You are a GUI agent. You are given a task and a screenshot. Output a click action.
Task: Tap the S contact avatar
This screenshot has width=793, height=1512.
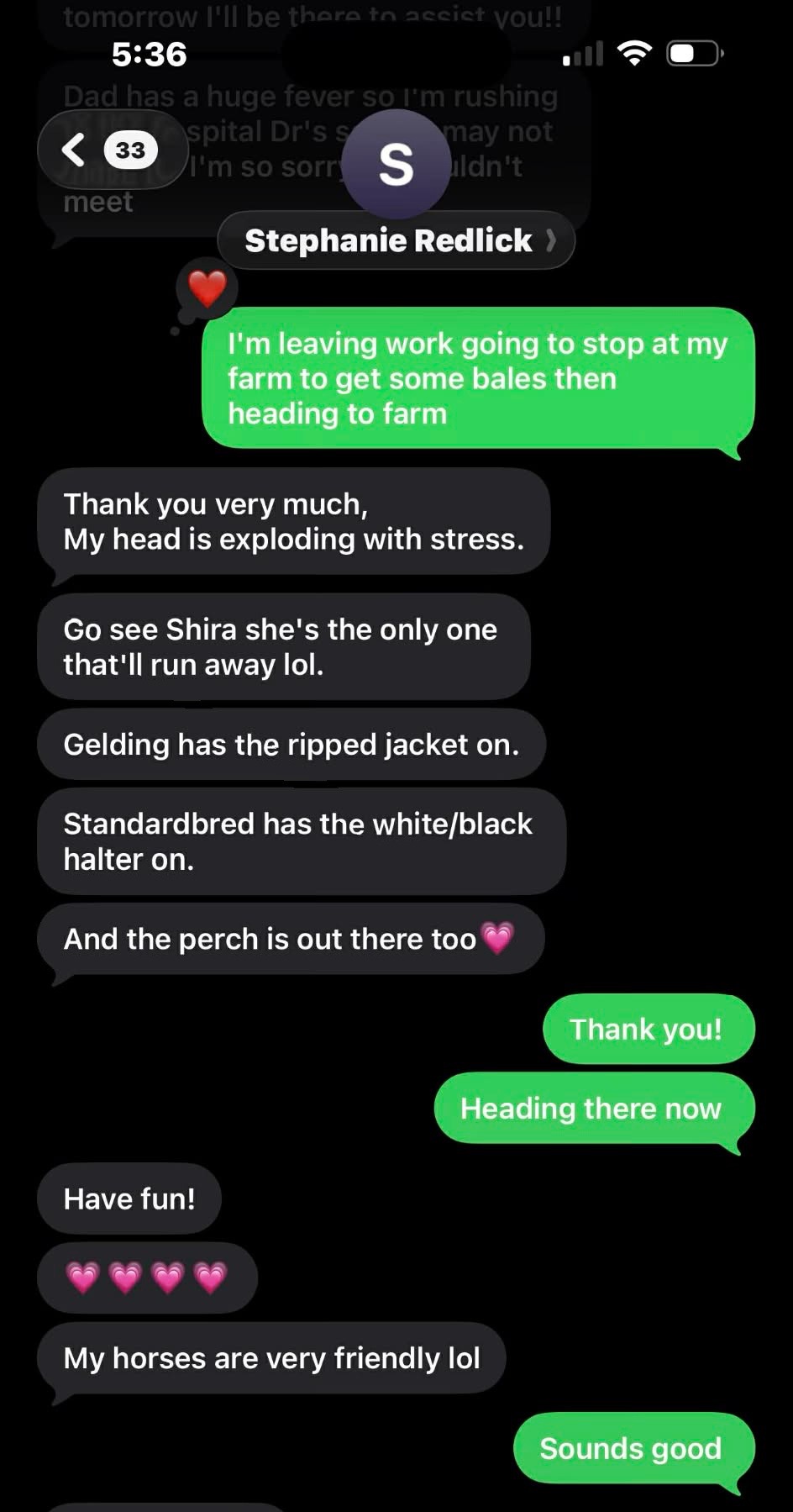click(x=396, y=164)
